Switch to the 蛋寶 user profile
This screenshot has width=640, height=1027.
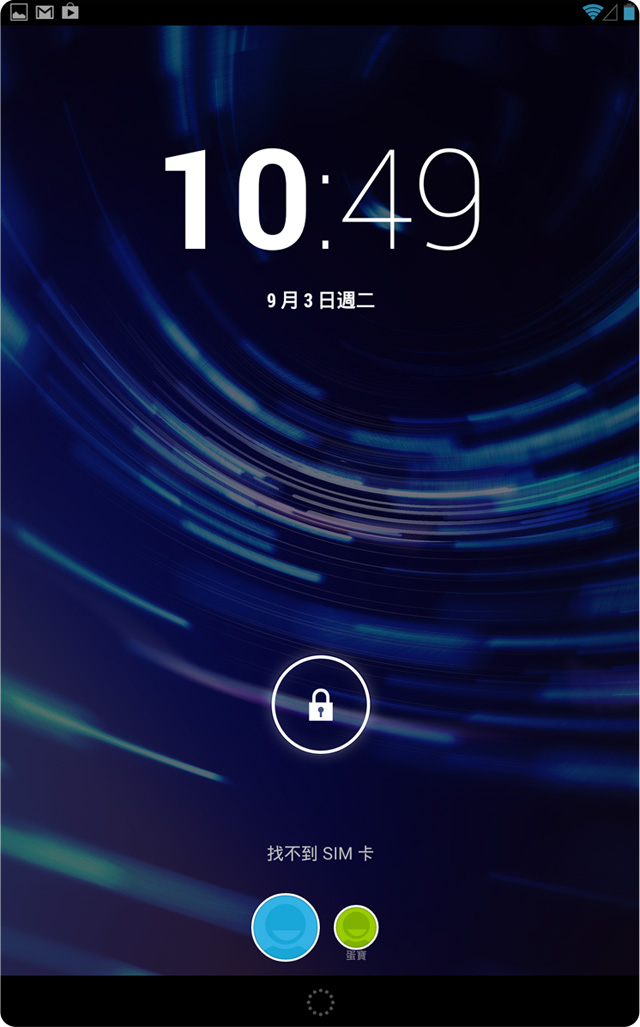(356, 928)
